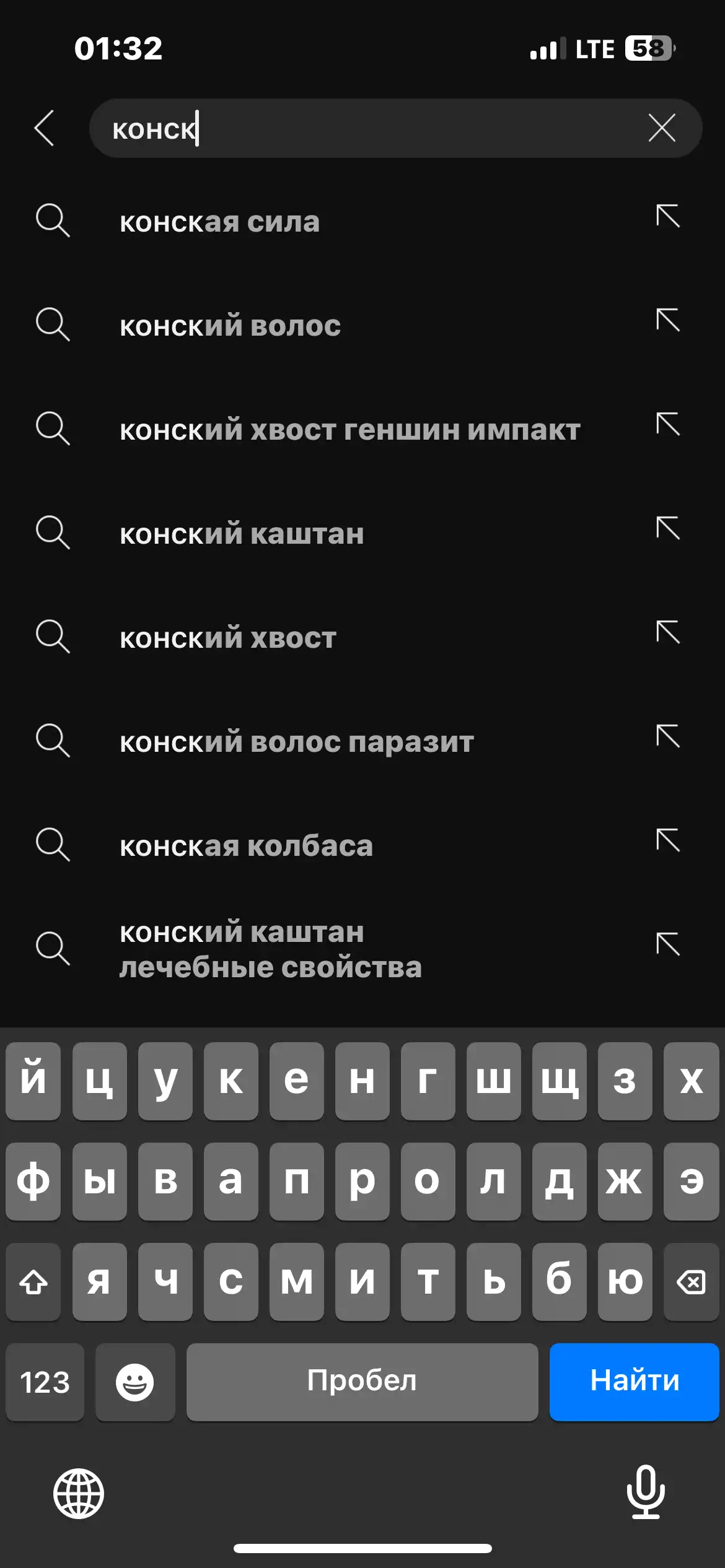This screenshot has height=1568, width=725.
Task: Choose 'конский хвост геншин импакт' suggestion
Action: [x=362, y=430]
